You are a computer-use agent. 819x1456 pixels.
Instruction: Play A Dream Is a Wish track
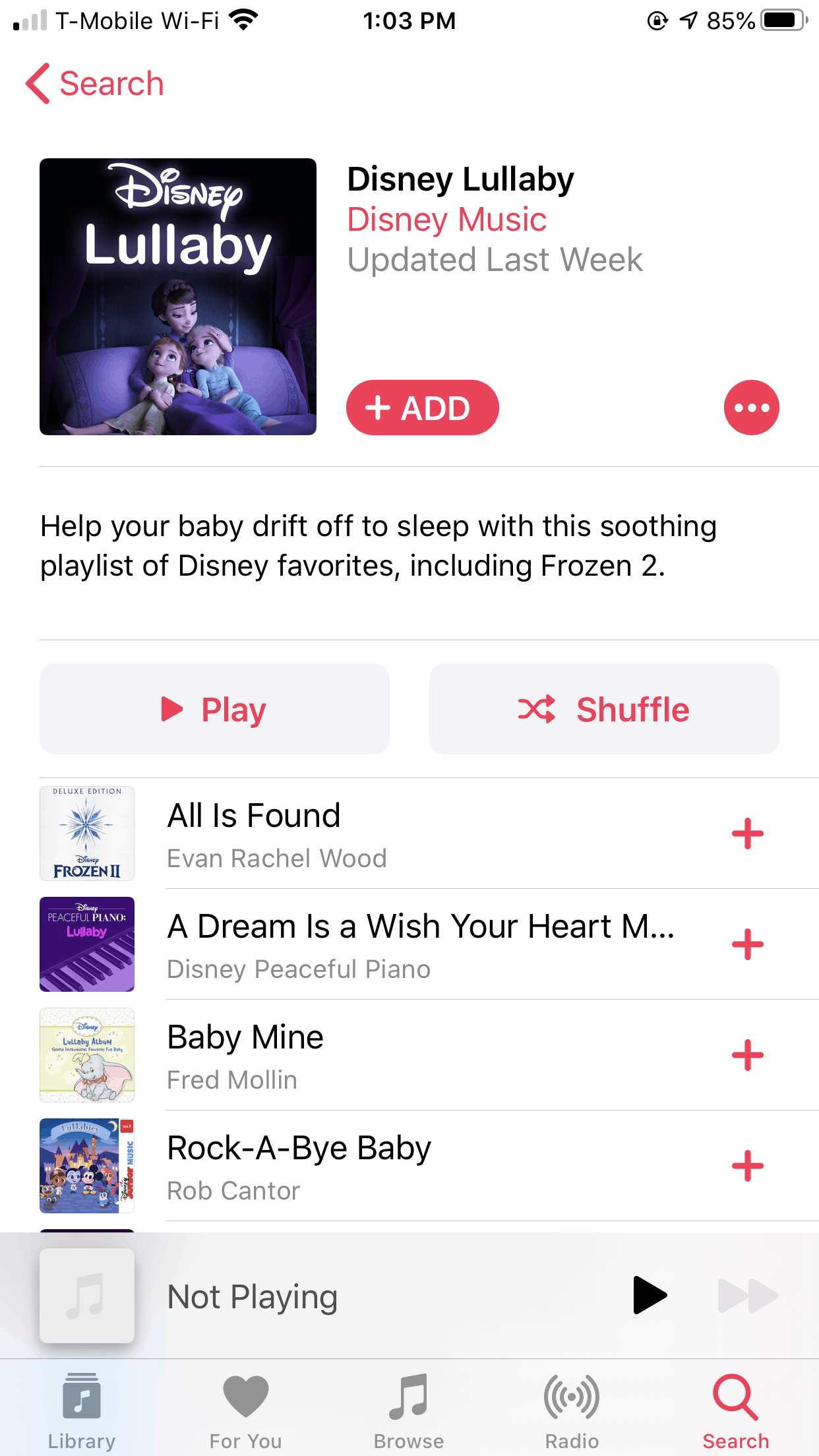pos(396,944)
